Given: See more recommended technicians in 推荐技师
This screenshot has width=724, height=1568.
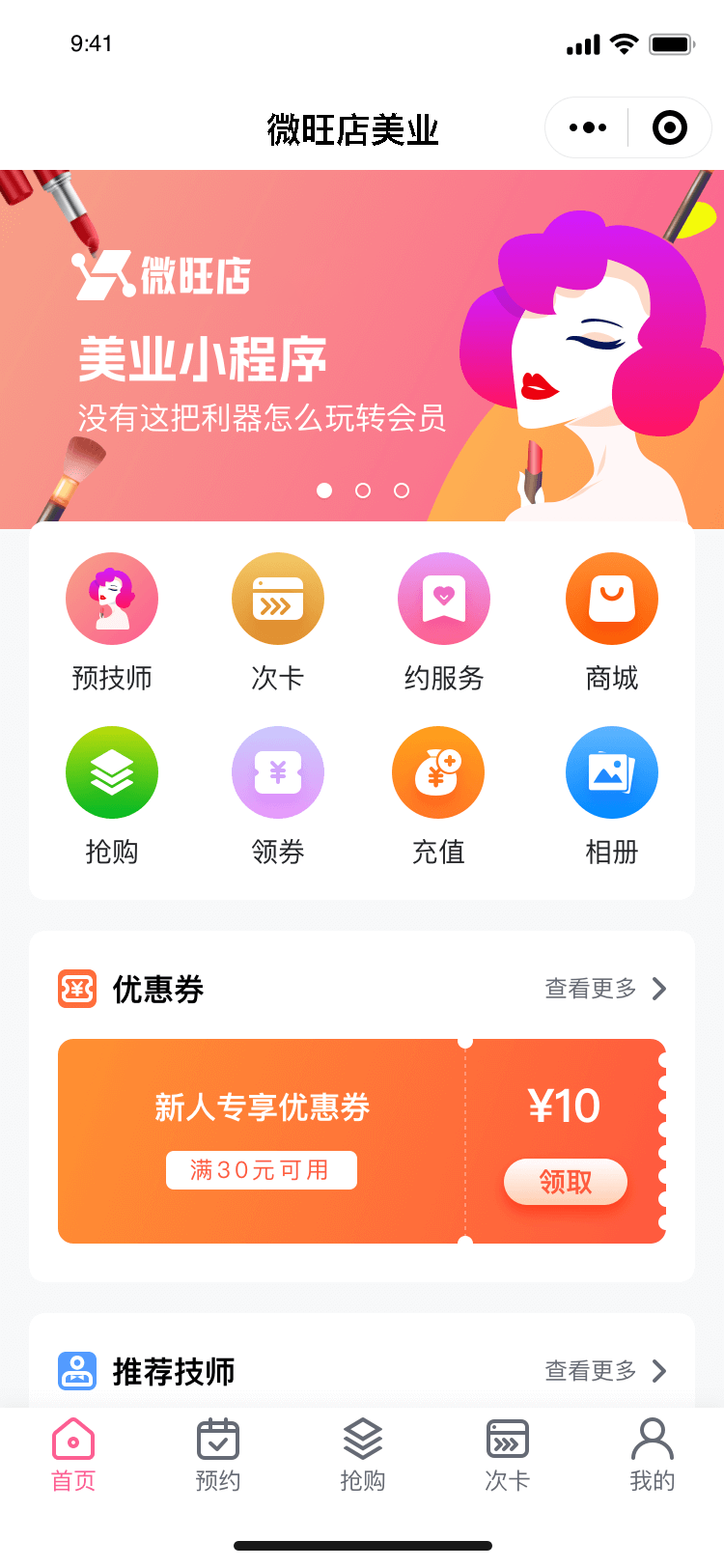Looking at the screenshot, I should point(605,1371).
